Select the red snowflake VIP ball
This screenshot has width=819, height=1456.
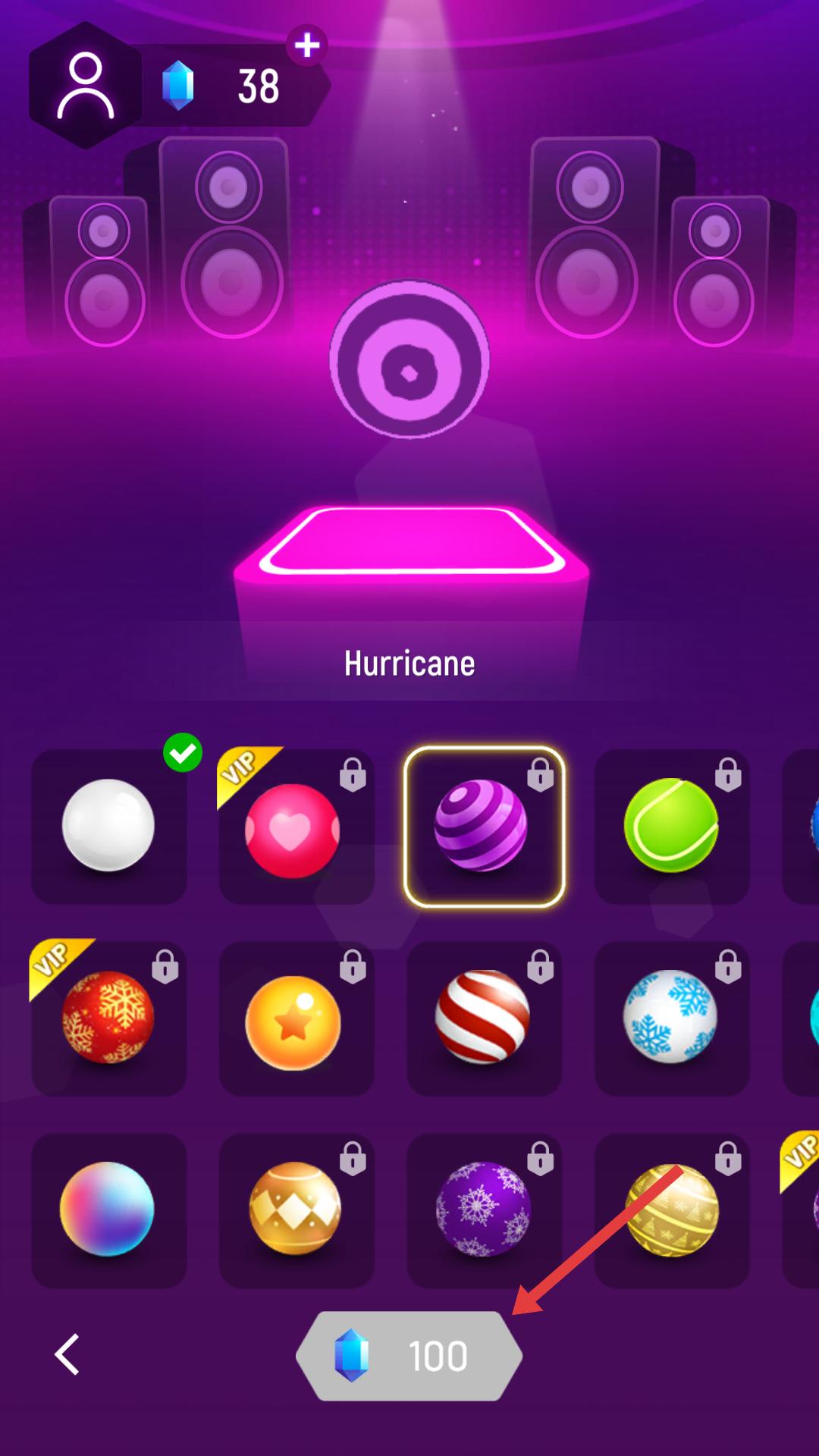point(108,1018)
